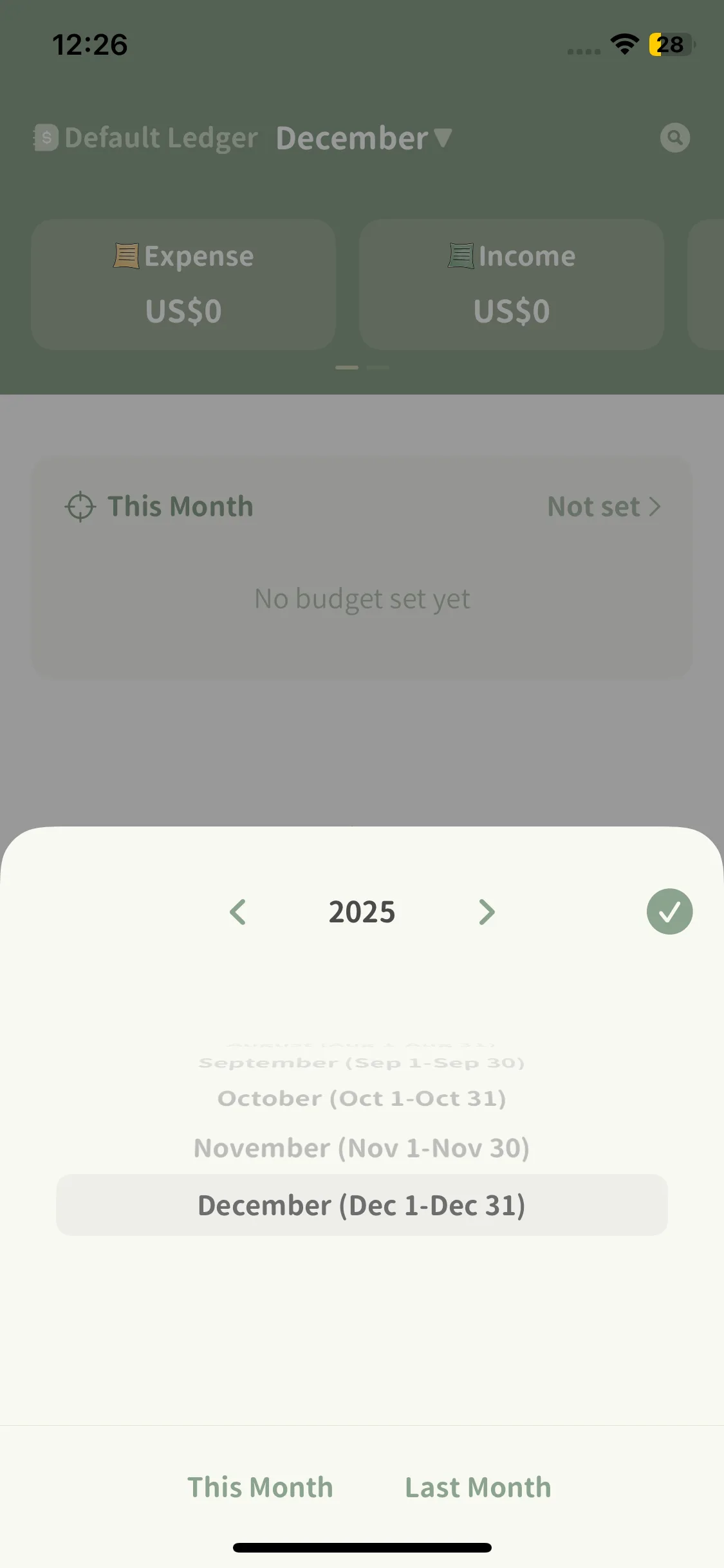This screenshot has width=724, height=1568.
Task: Jump to This Month shortcut
Action: [260, 1488]
